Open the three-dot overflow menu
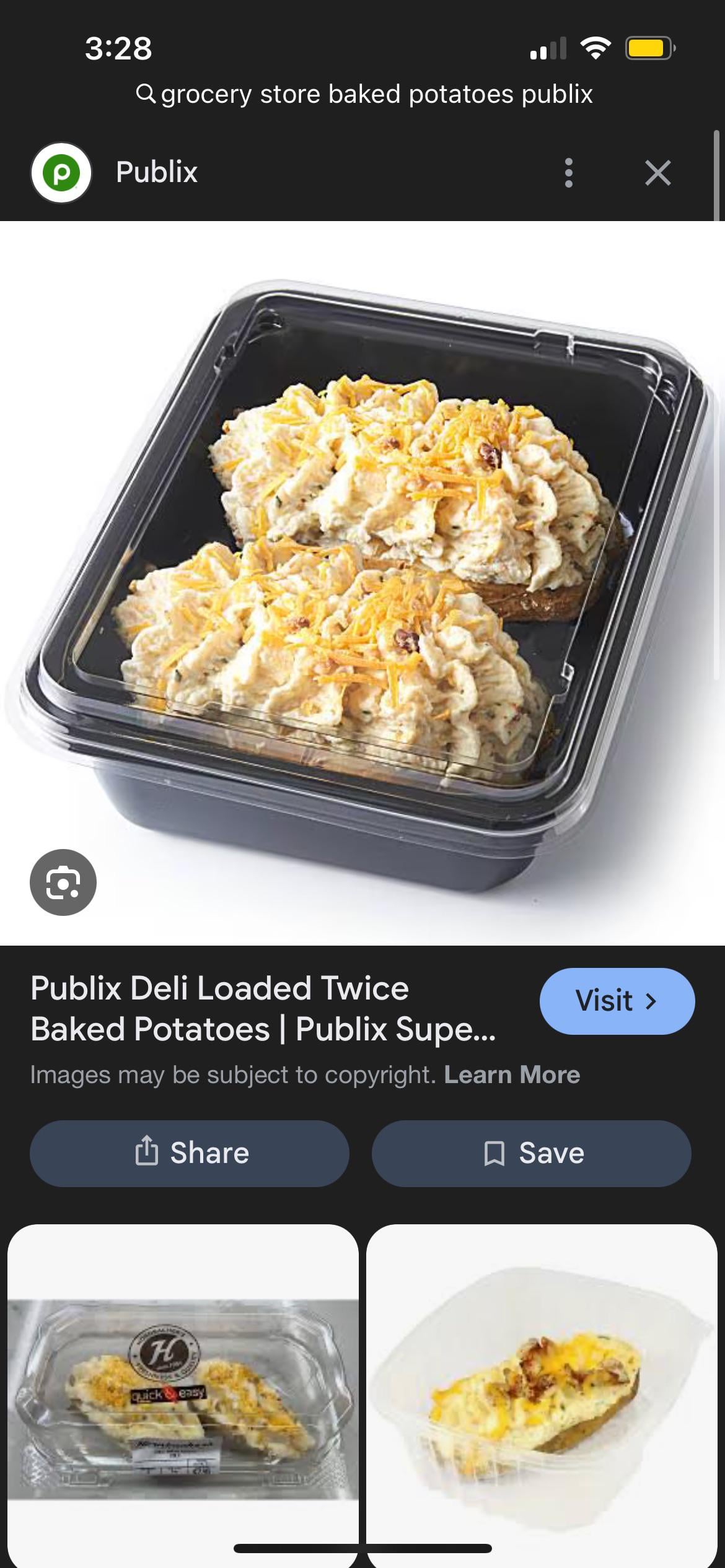 tap(568, 173)
